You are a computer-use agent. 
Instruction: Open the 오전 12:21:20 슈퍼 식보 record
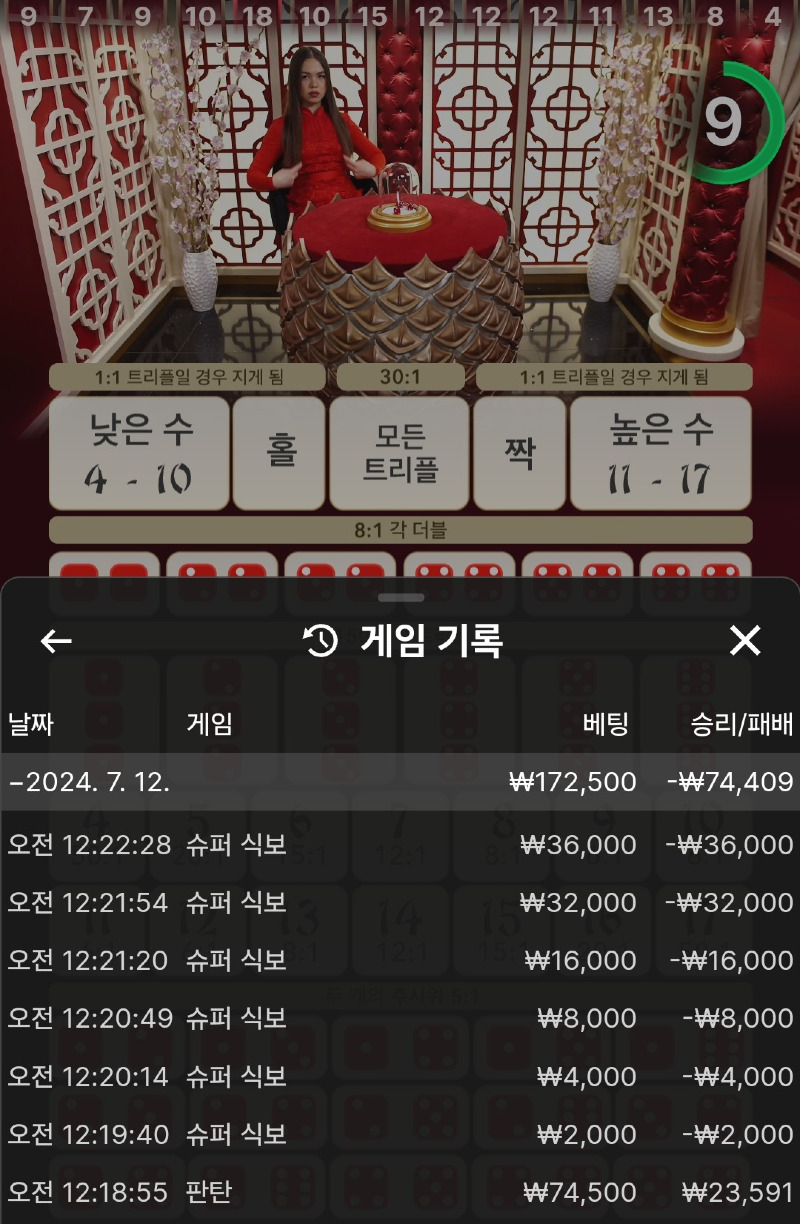(400, 961)
